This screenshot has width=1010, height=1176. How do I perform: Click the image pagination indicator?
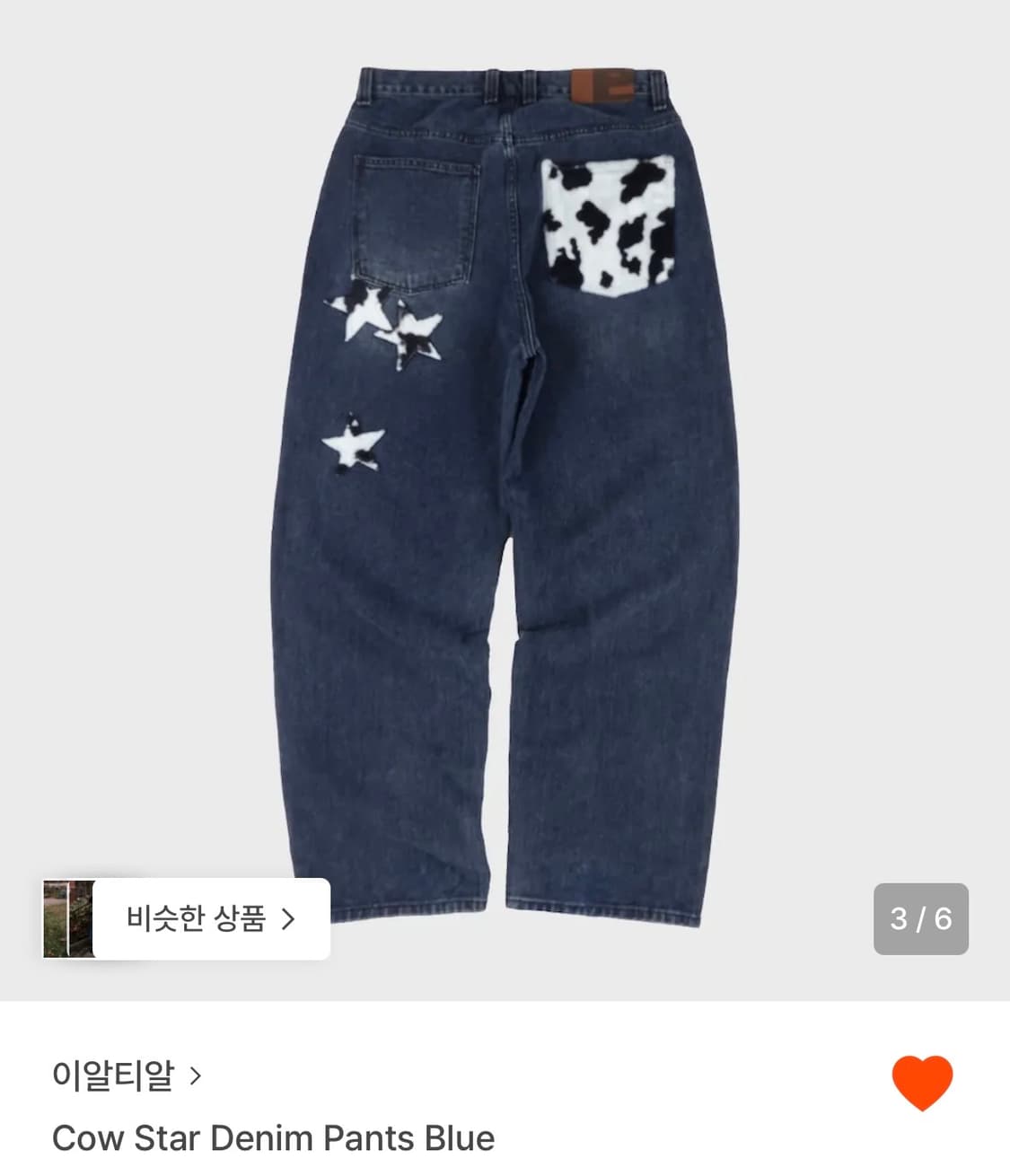[919, 917]
